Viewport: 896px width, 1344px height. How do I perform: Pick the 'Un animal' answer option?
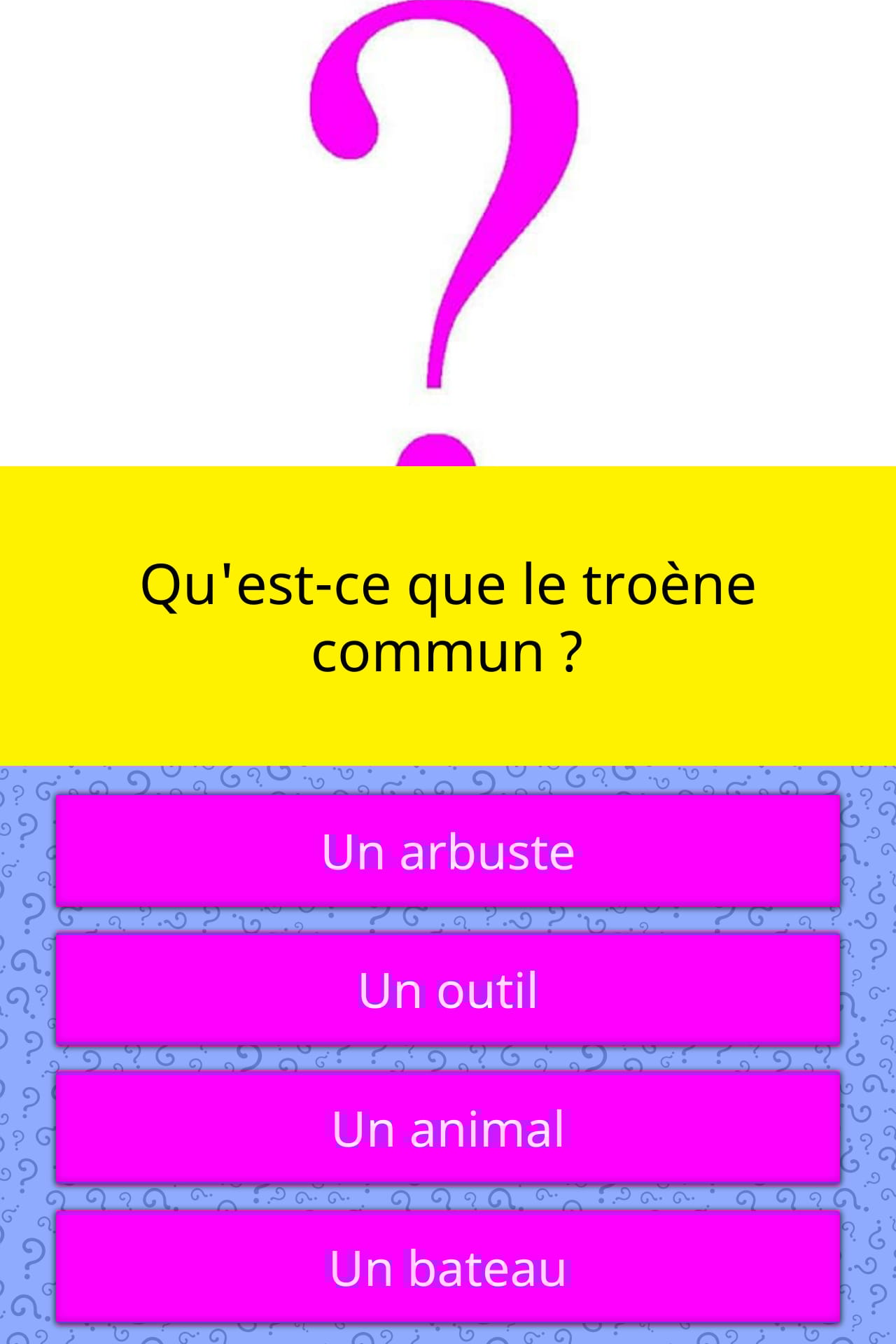click(x=448, y=1128)
